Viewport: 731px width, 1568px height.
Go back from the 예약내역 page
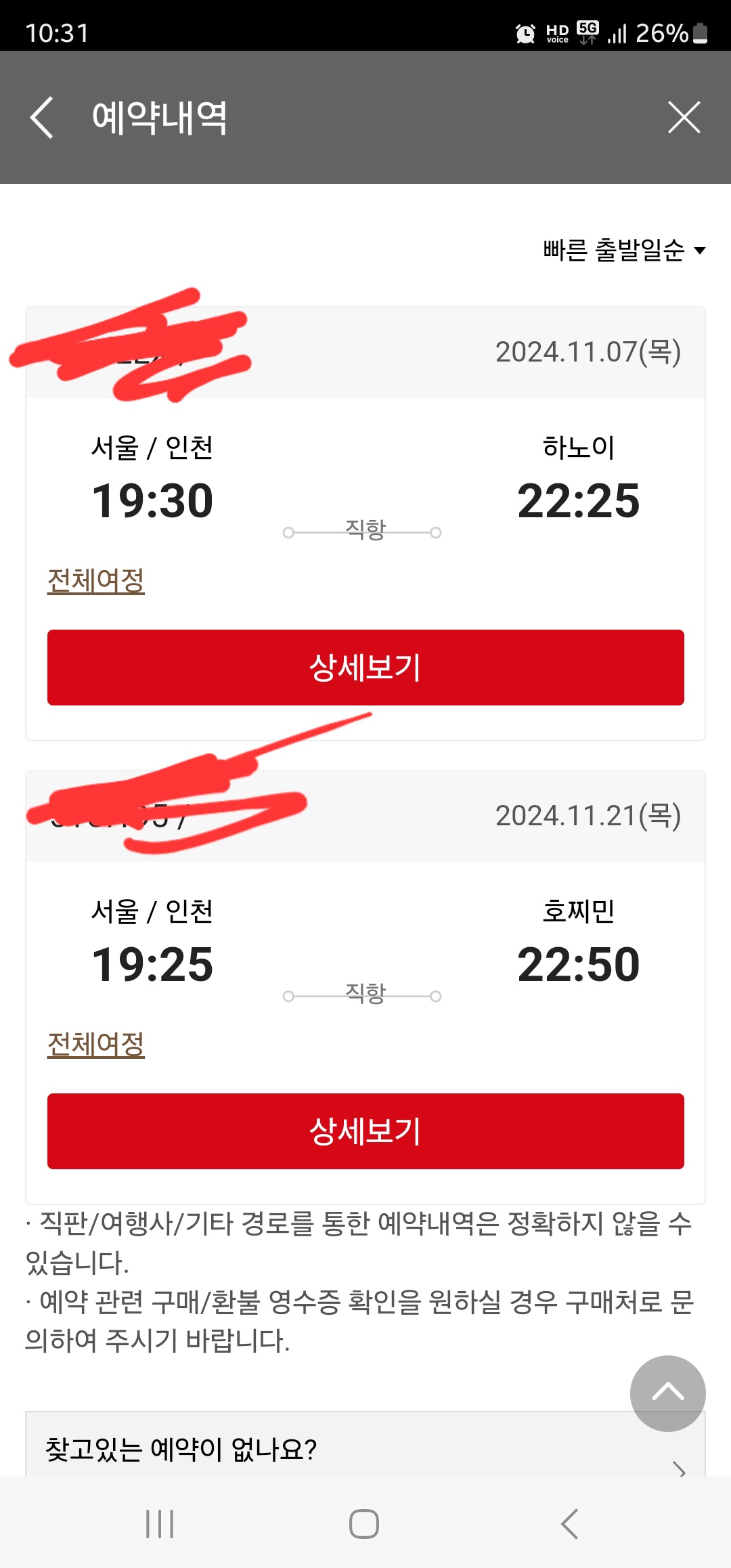pos(42,118)
